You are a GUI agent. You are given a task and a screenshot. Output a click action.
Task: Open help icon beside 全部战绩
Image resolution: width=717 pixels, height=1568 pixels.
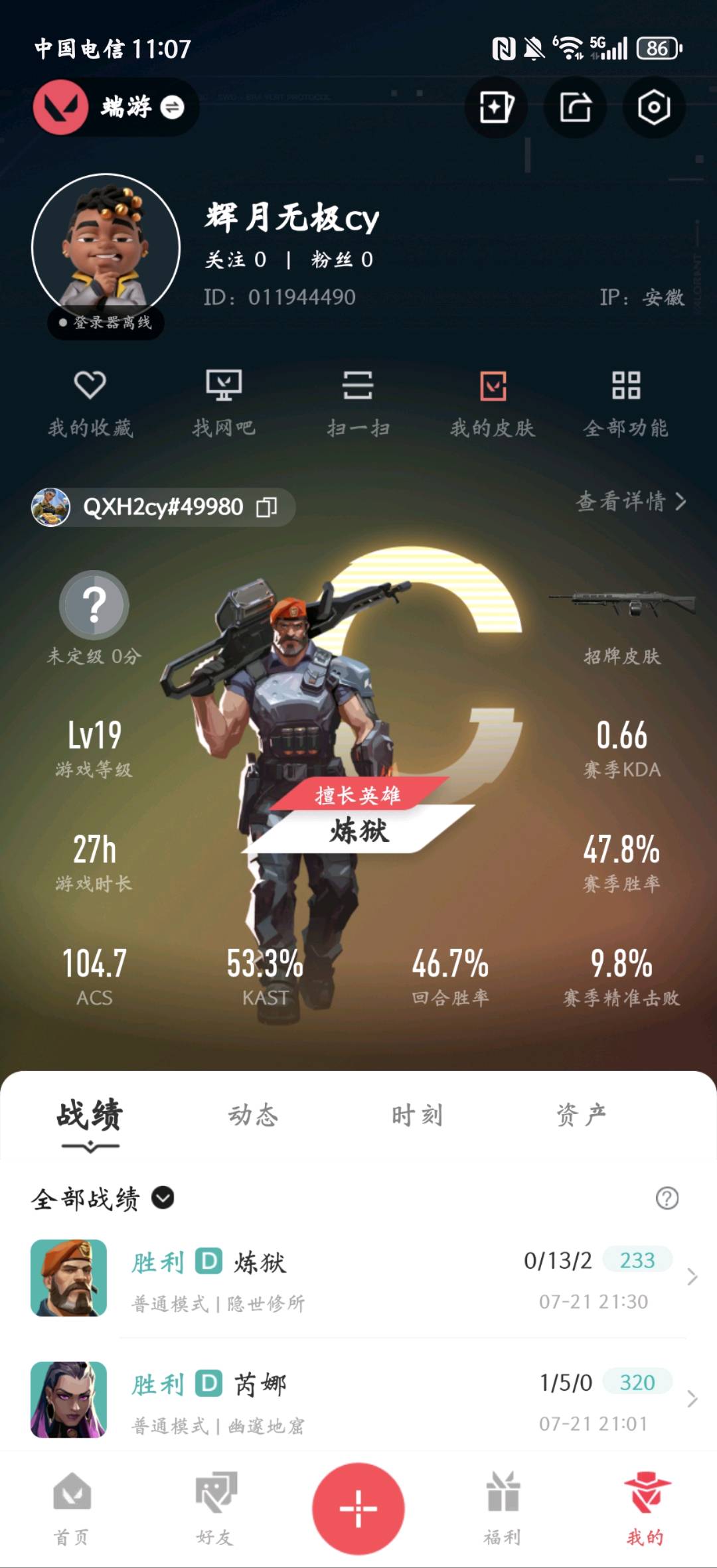[667, 1198]
